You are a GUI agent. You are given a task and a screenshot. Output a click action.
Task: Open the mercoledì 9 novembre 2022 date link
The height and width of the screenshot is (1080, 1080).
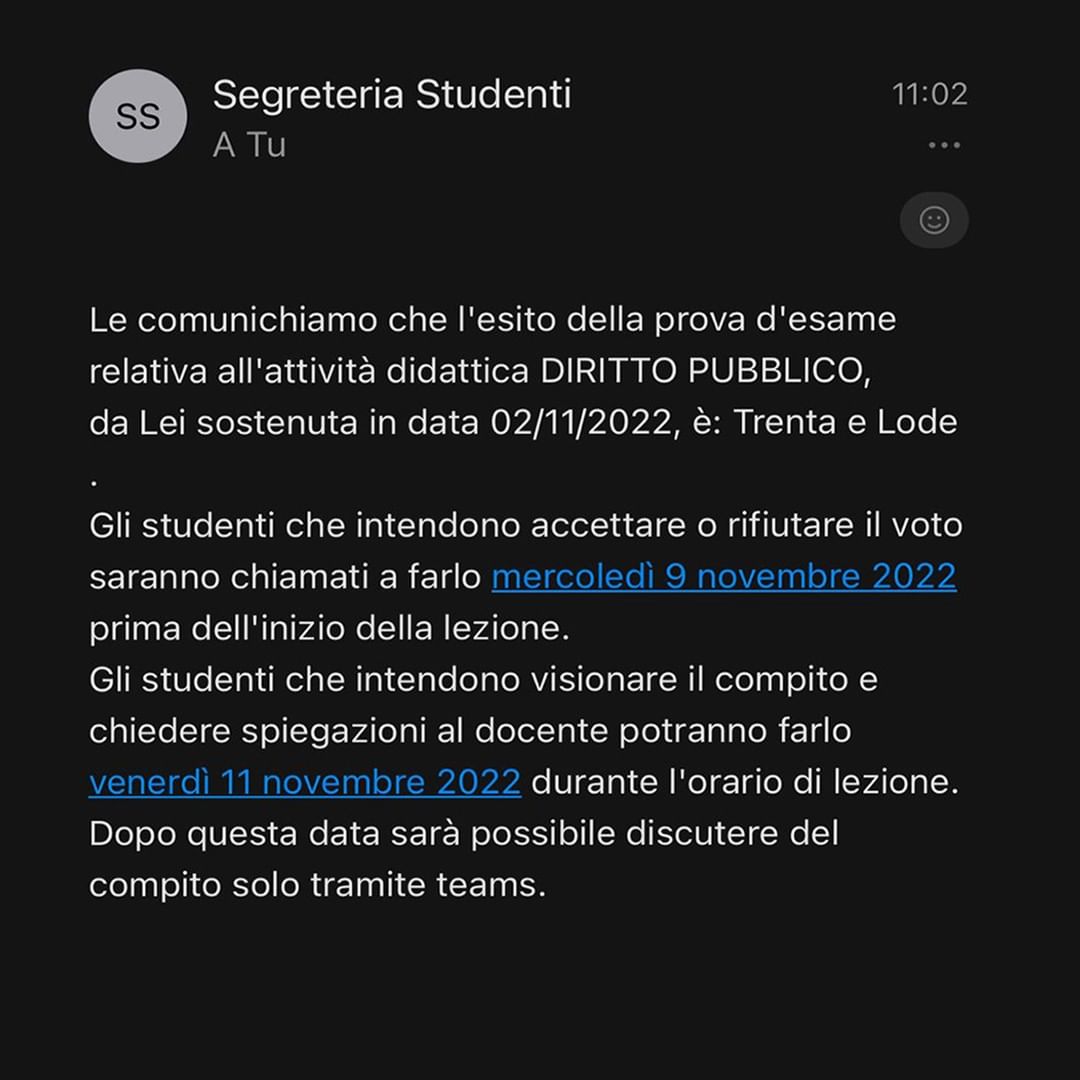click(x=724, y=577)
